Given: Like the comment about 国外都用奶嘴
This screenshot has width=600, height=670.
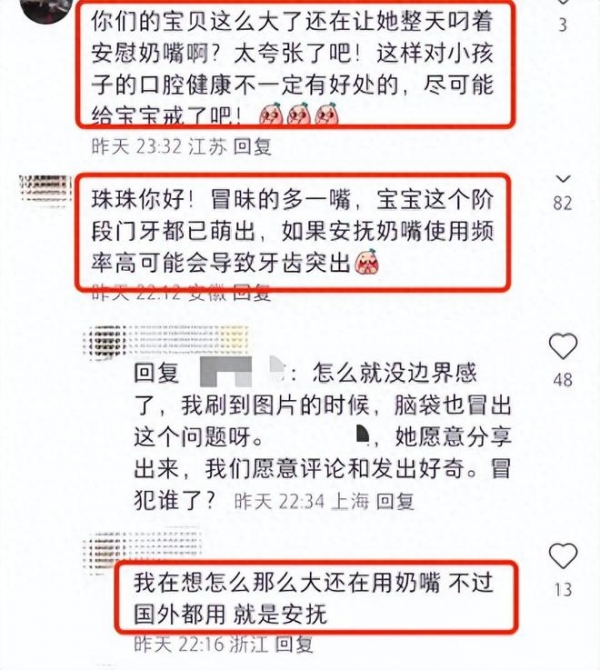Looking at the screenshot, I should (563, 557).
